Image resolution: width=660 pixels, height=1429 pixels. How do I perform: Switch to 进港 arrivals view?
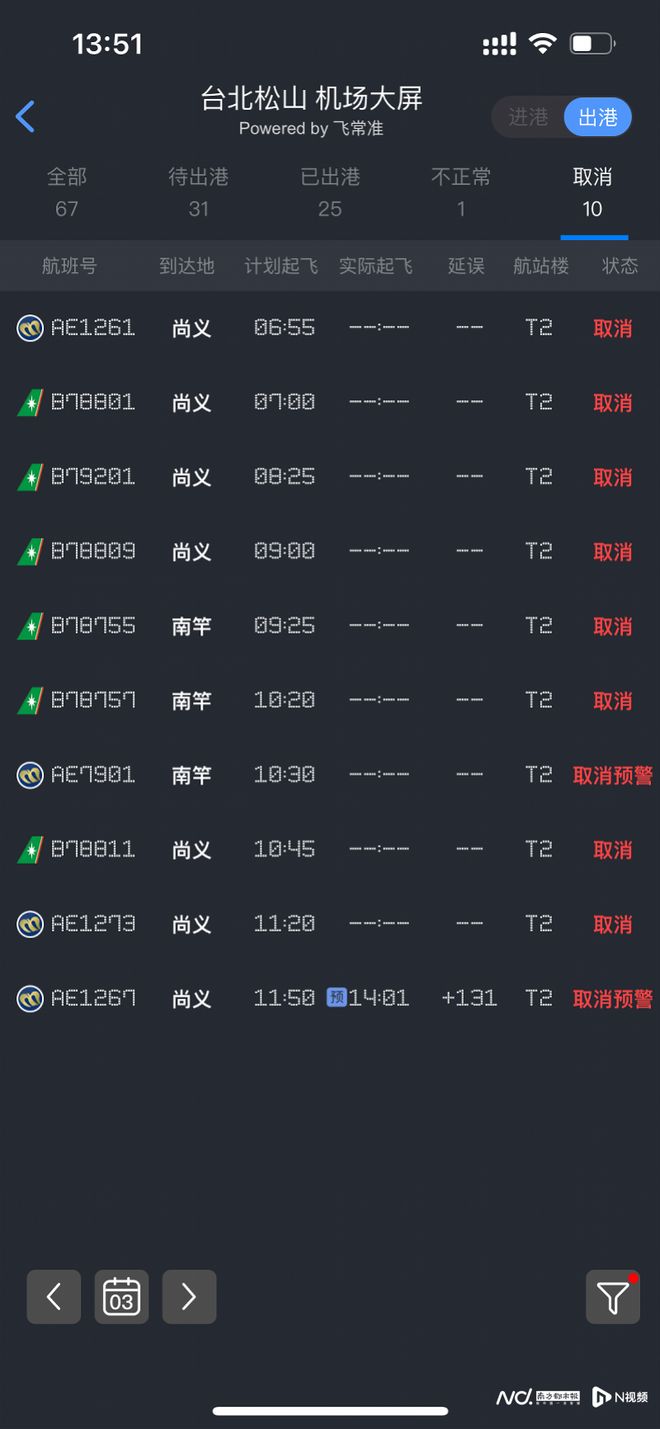528,117
